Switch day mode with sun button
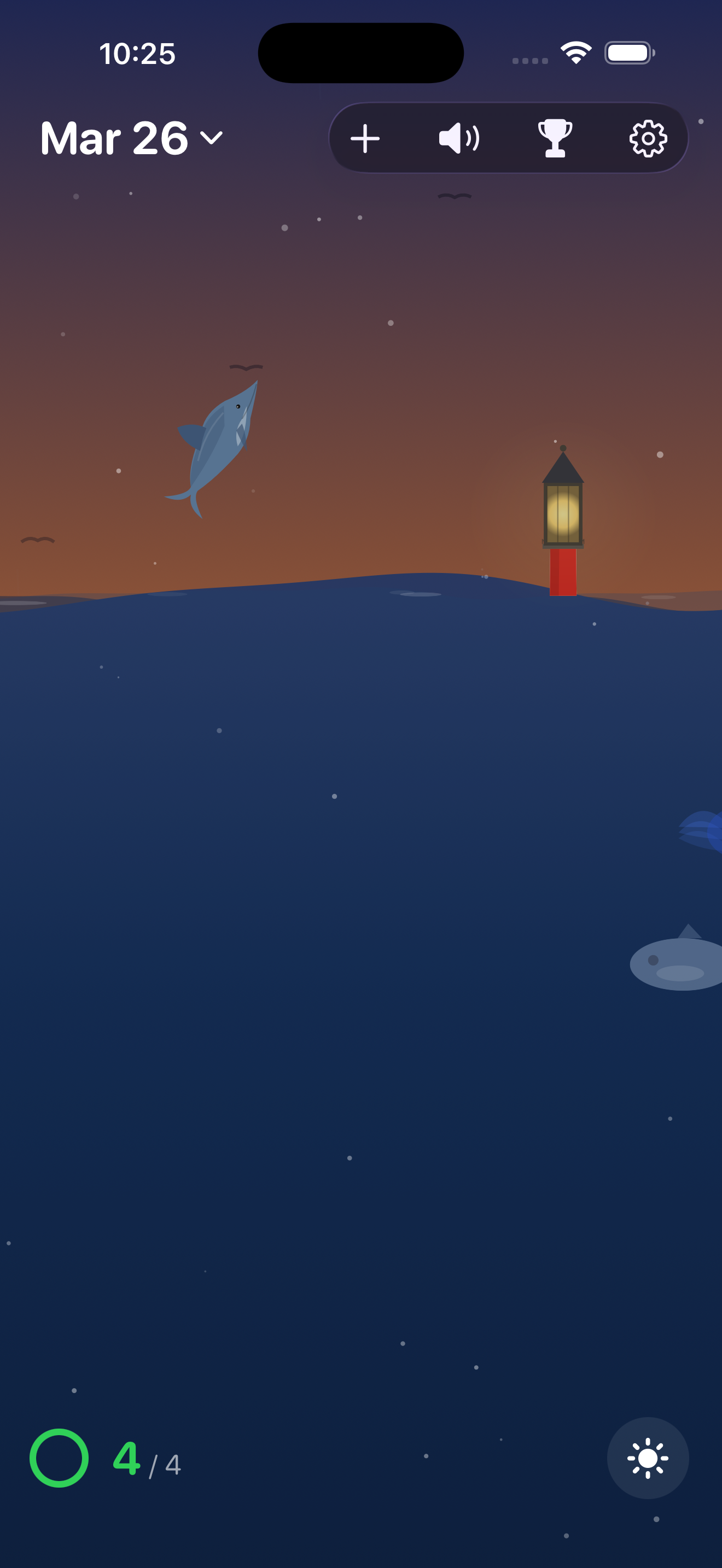 (x=648, y=1458)
